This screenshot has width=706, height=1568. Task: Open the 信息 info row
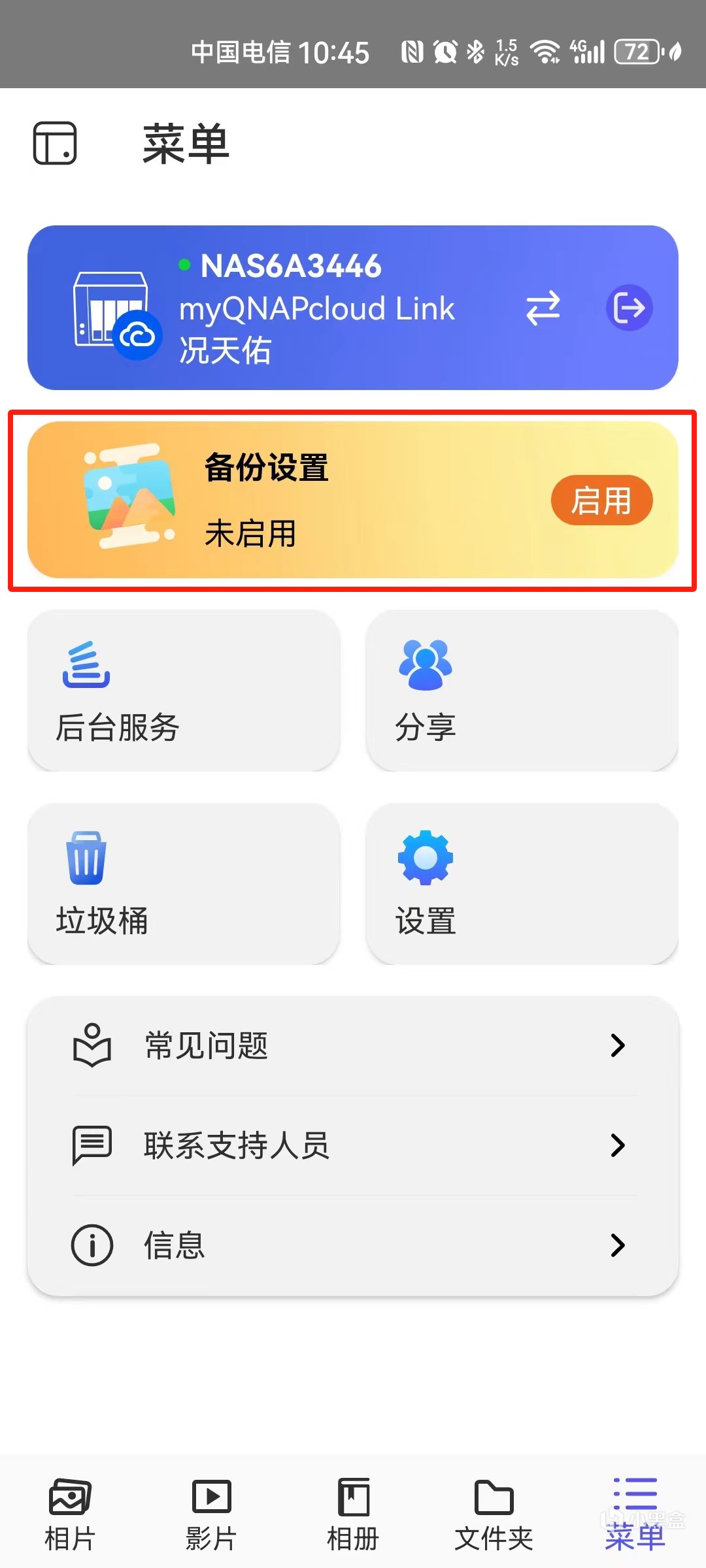click(353, 1245)
